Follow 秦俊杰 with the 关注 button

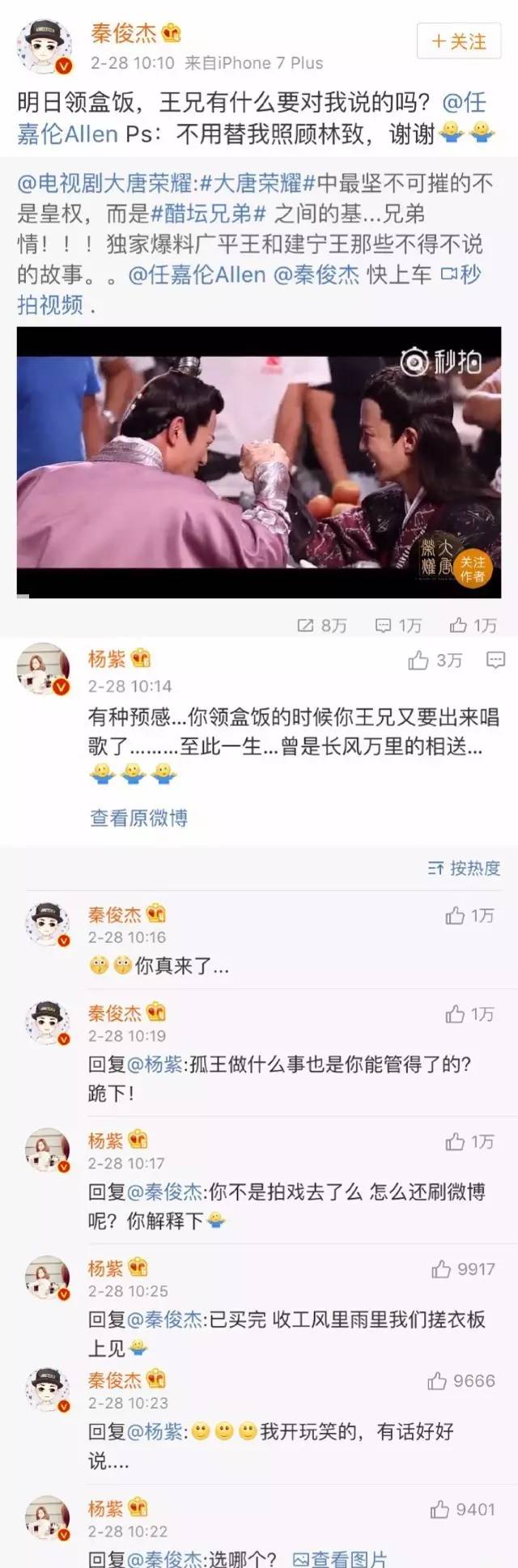[459, 42]
